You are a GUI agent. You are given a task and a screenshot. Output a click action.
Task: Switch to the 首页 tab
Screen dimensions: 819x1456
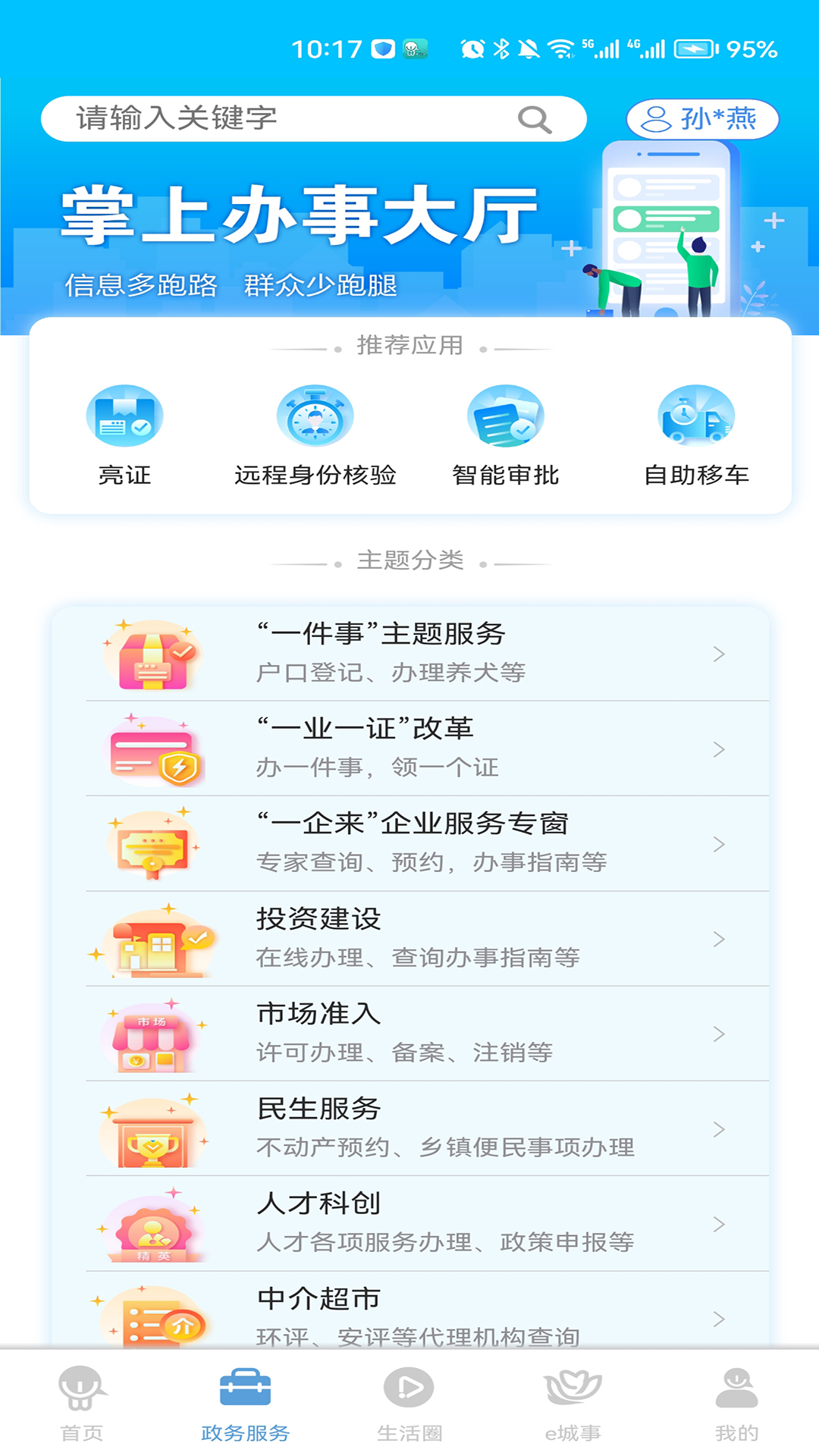pyautogui.click(x=82, y=1403)
